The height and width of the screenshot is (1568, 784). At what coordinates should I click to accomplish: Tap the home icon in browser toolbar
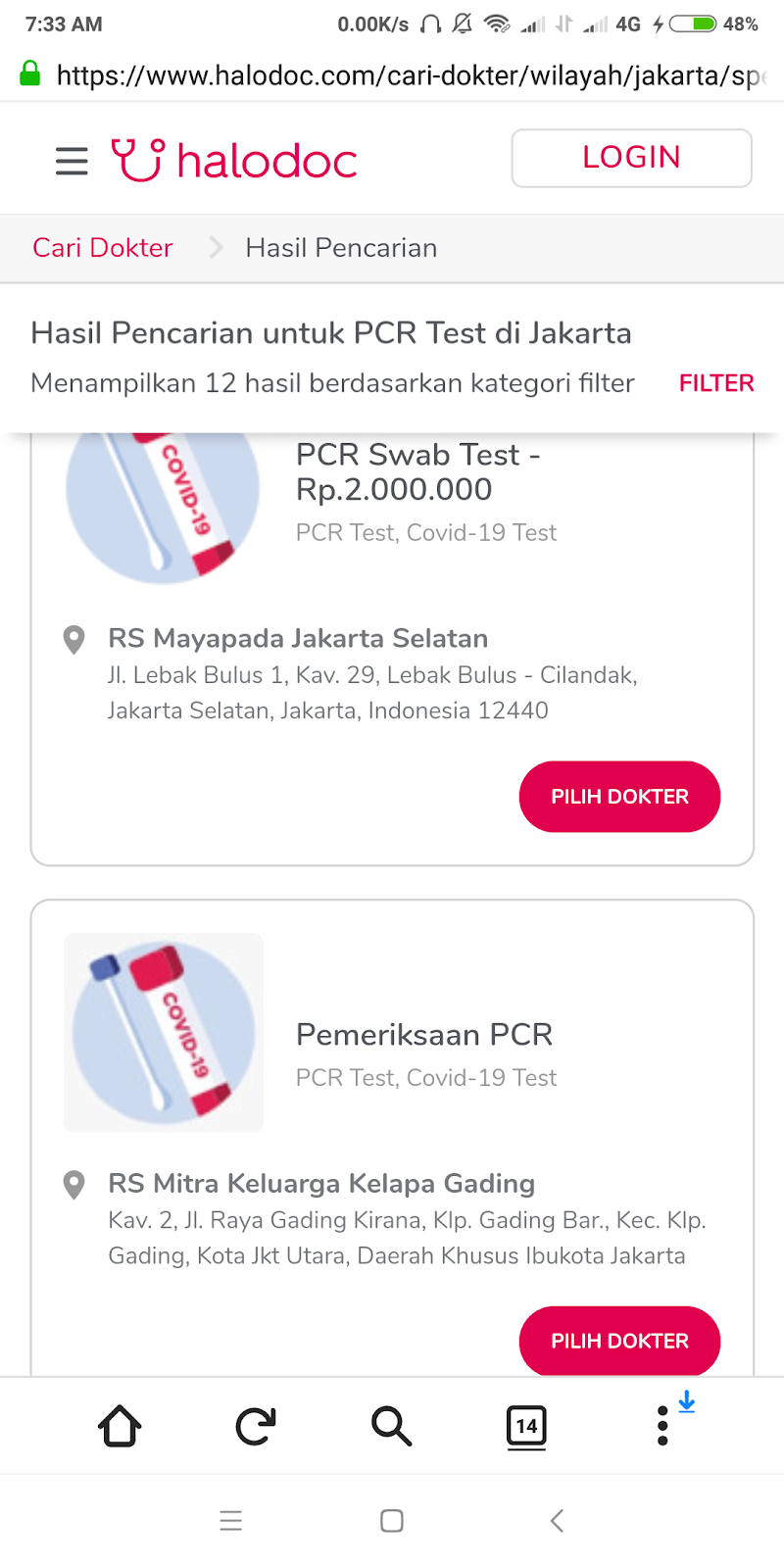click(x=119, y=1427)
